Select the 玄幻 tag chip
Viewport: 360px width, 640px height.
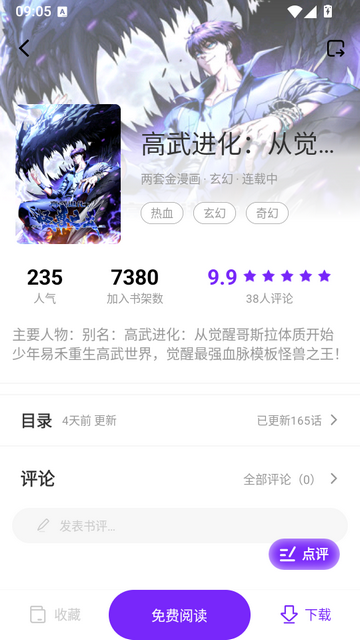point(215,213)
